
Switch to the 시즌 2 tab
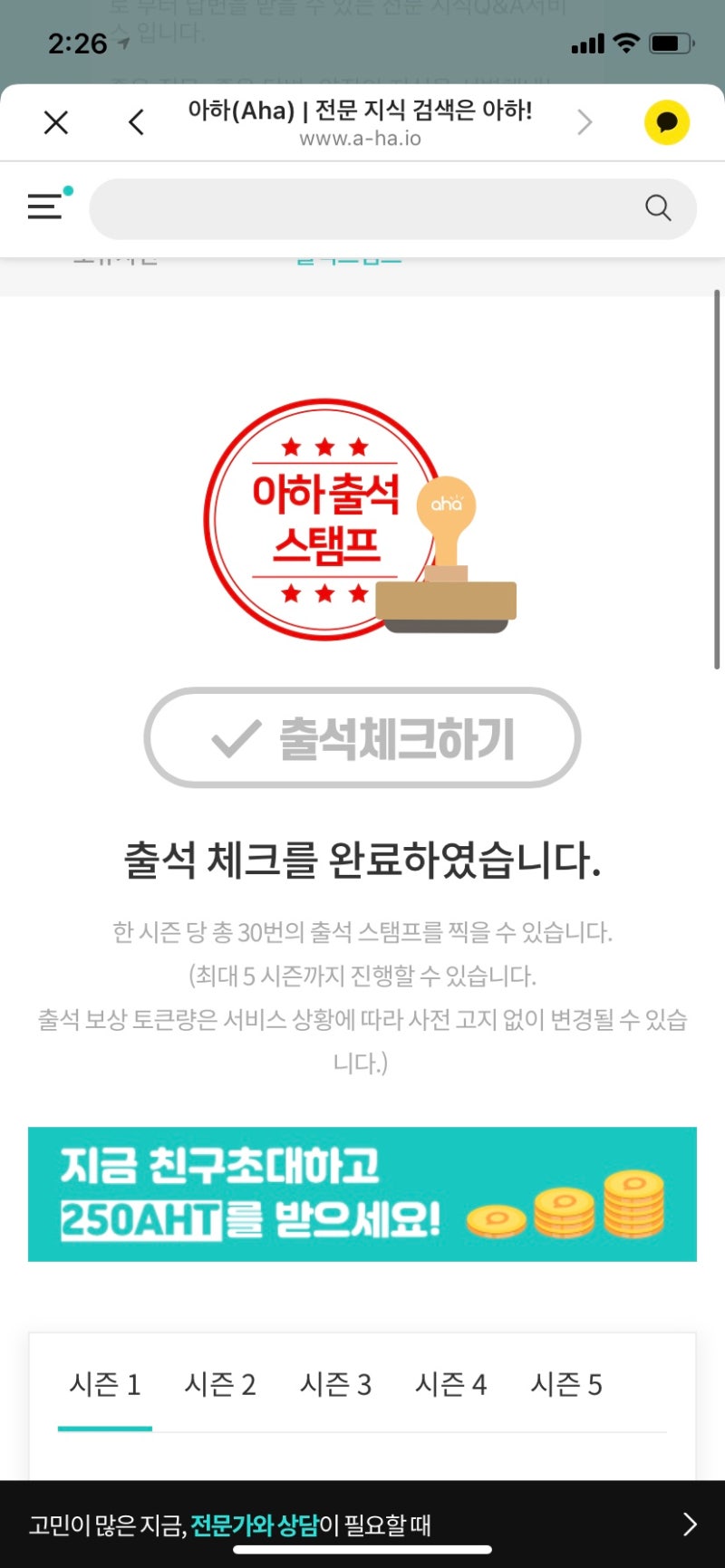pyautogui.click(x=220, y=1384)
